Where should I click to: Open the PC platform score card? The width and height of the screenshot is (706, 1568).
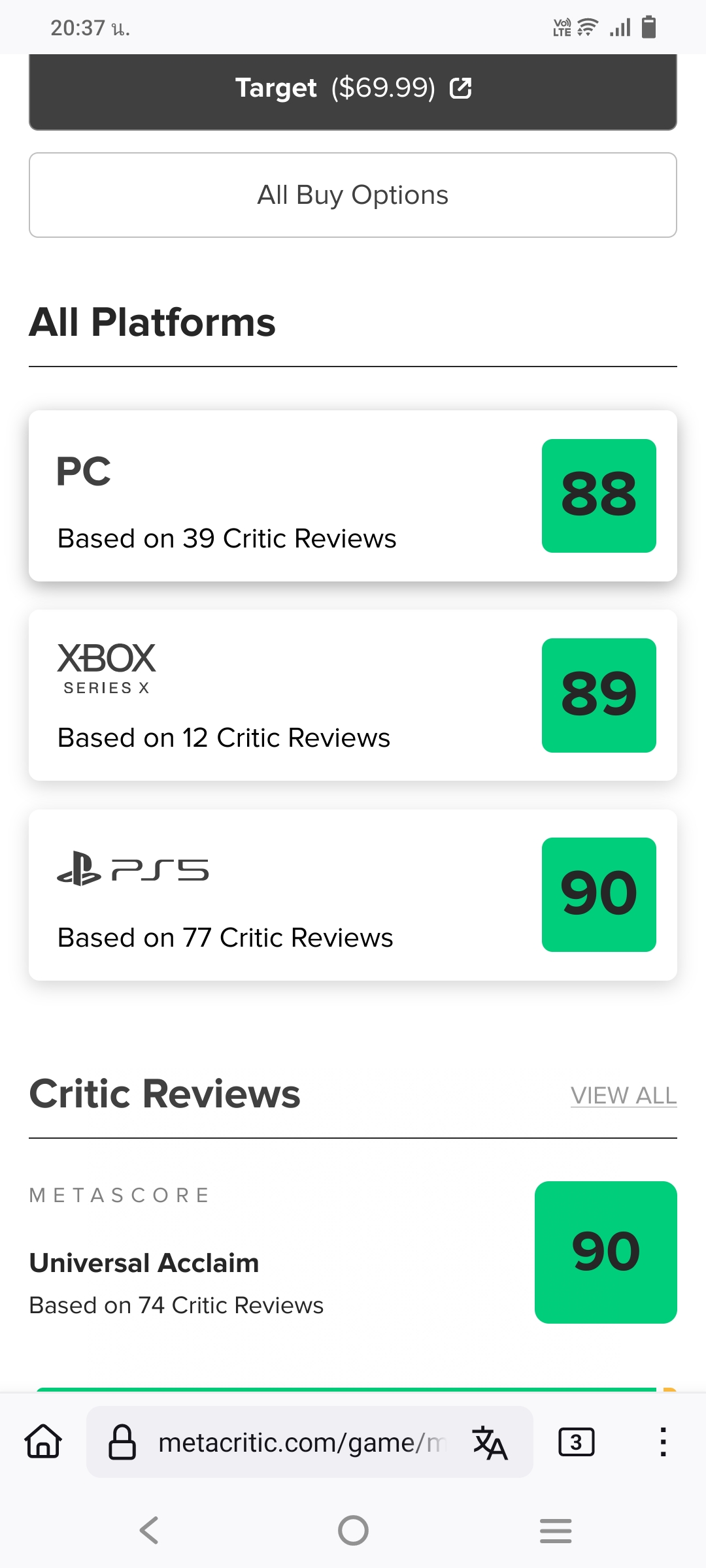point(353,496)
